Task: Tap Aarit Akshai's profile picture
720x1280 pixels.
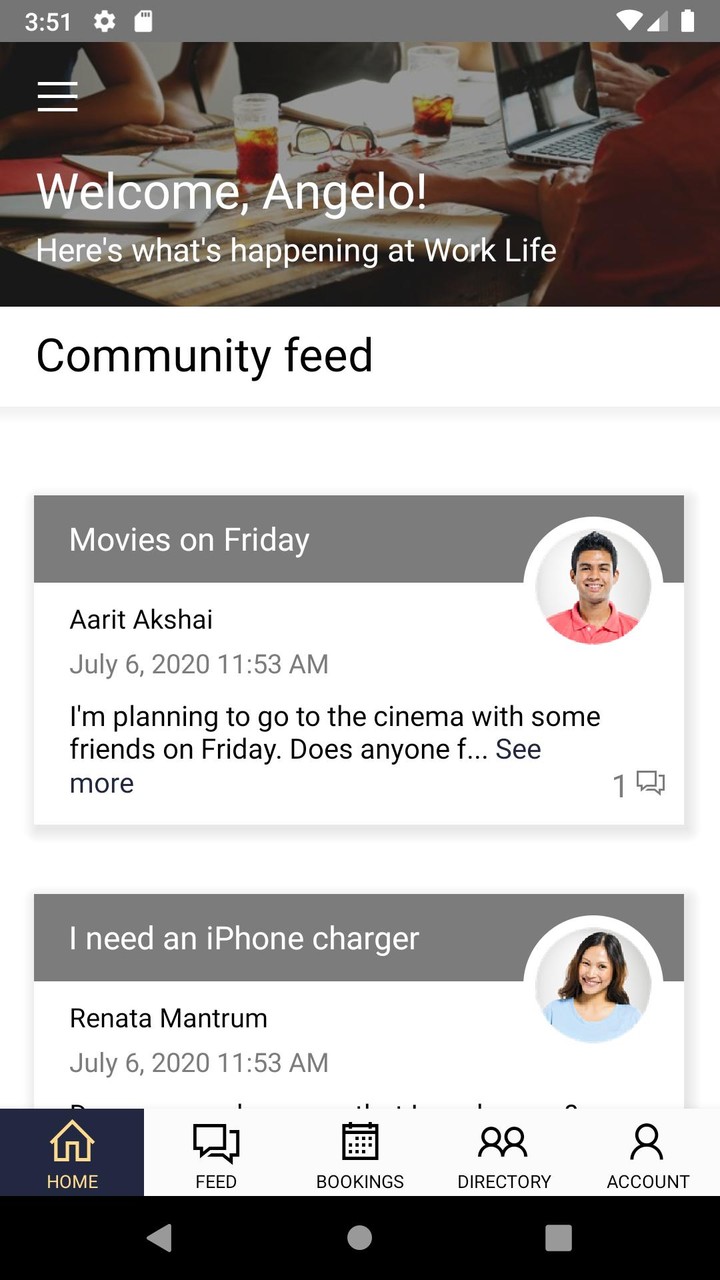Action: (593, 584)
